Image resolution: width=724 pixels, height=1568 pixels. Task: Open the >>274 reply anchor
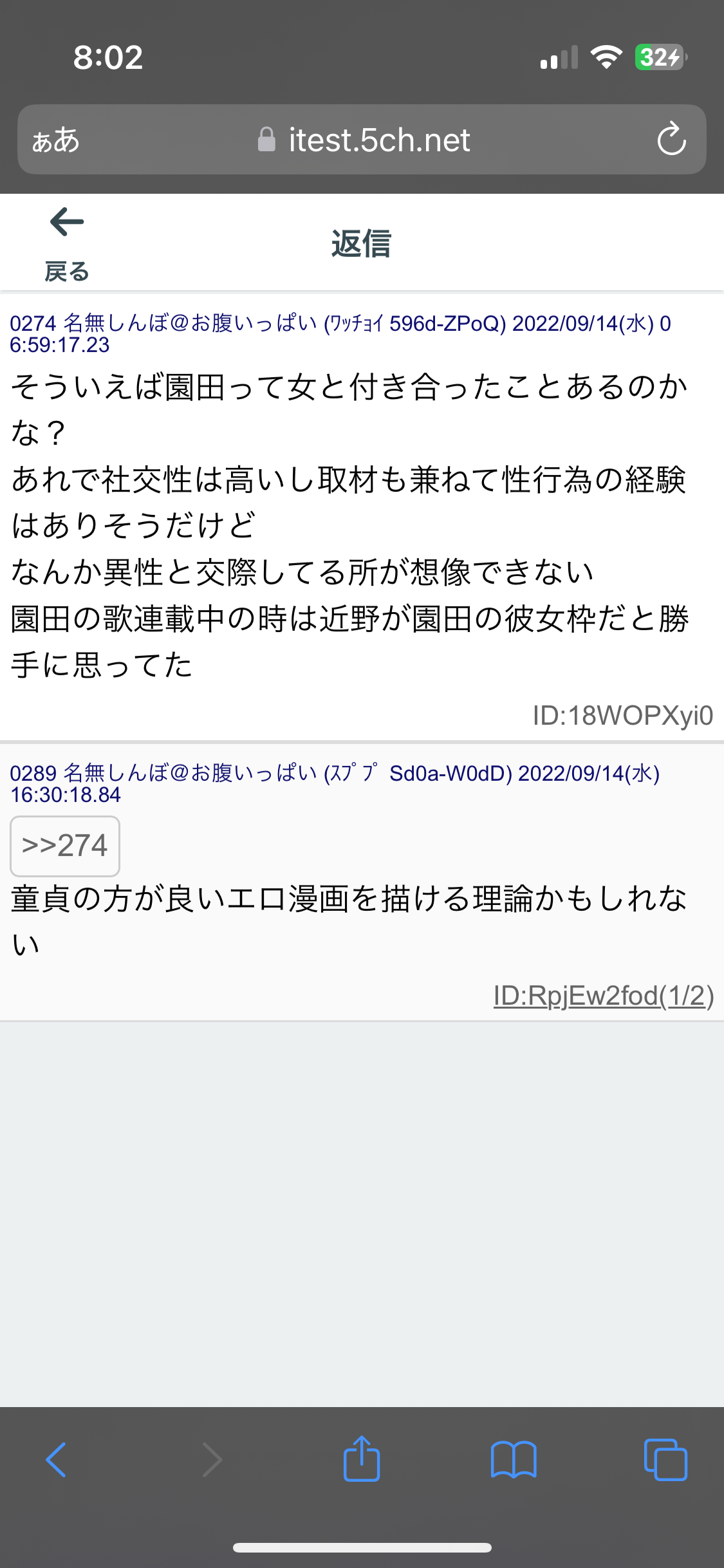pos(65,846)
